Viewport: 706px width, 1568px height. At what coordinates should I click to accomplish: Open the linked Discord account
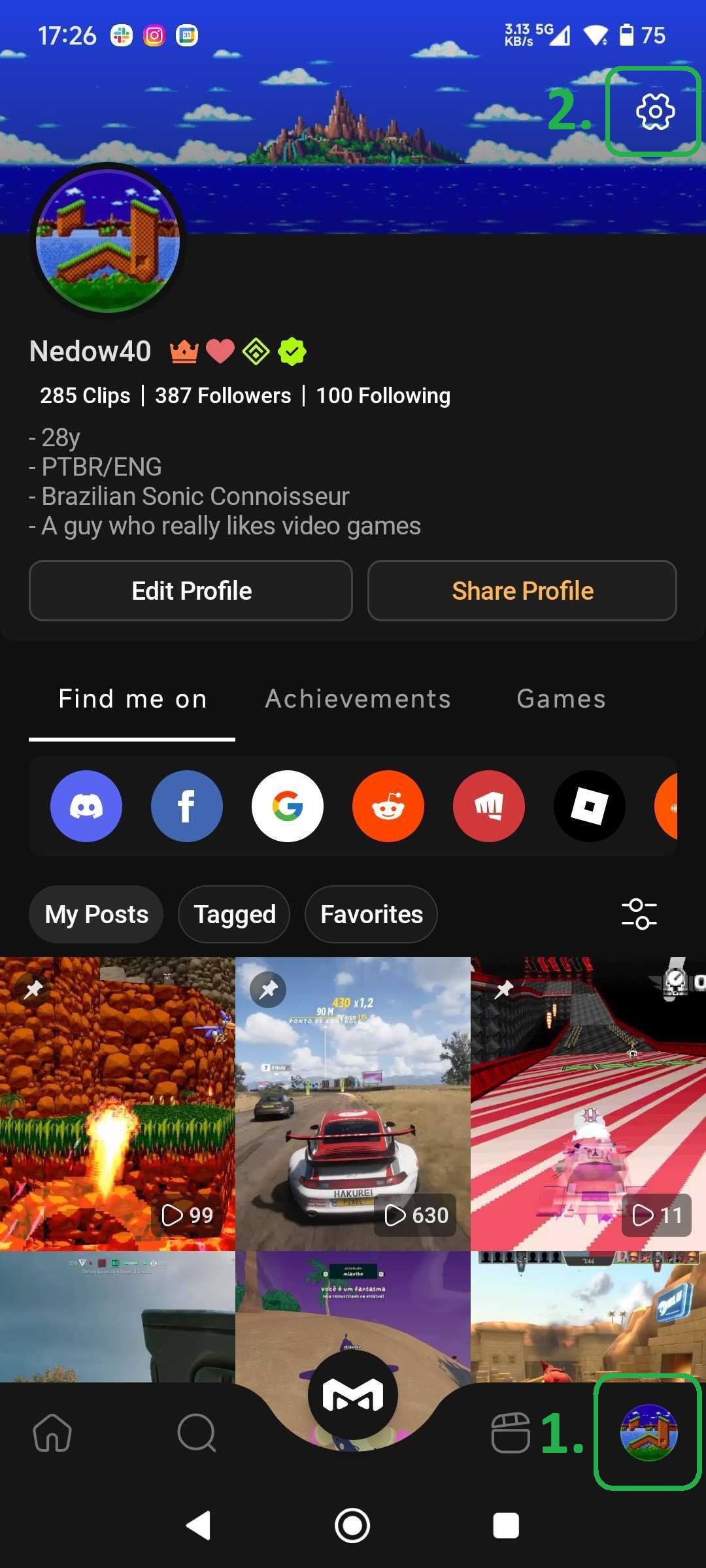(x=86, y=806)
